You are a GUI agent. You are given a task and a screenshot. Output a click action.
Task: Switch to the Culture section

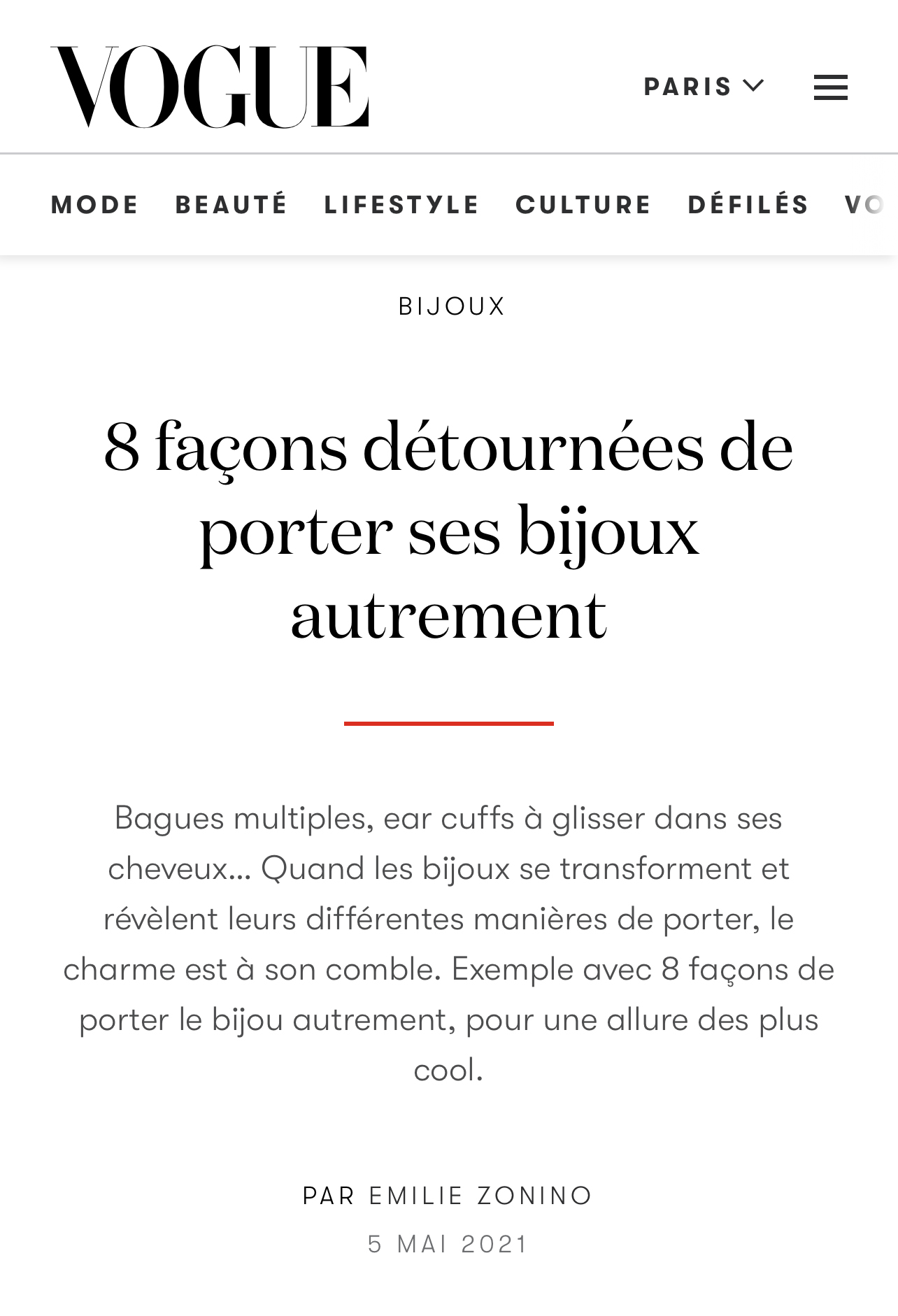[583, 205]
